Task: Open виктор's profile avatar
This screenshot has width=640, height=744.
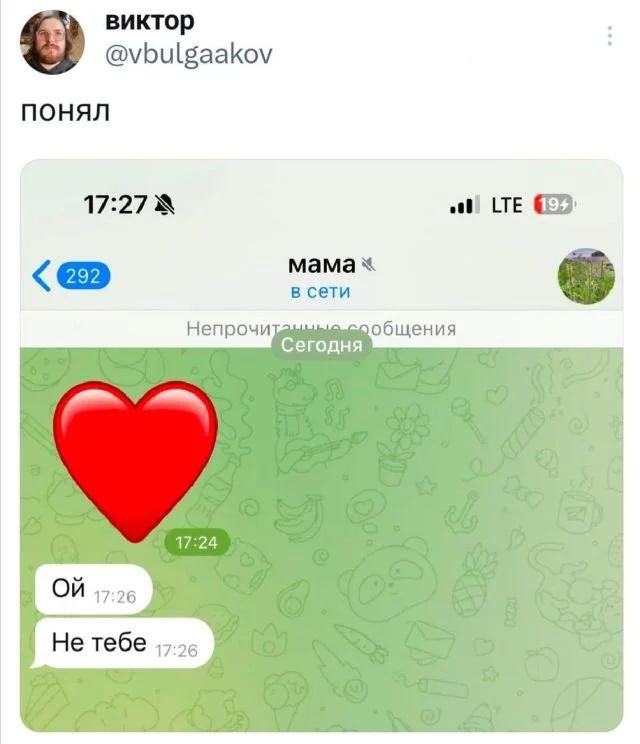Action: pos(52,42)
